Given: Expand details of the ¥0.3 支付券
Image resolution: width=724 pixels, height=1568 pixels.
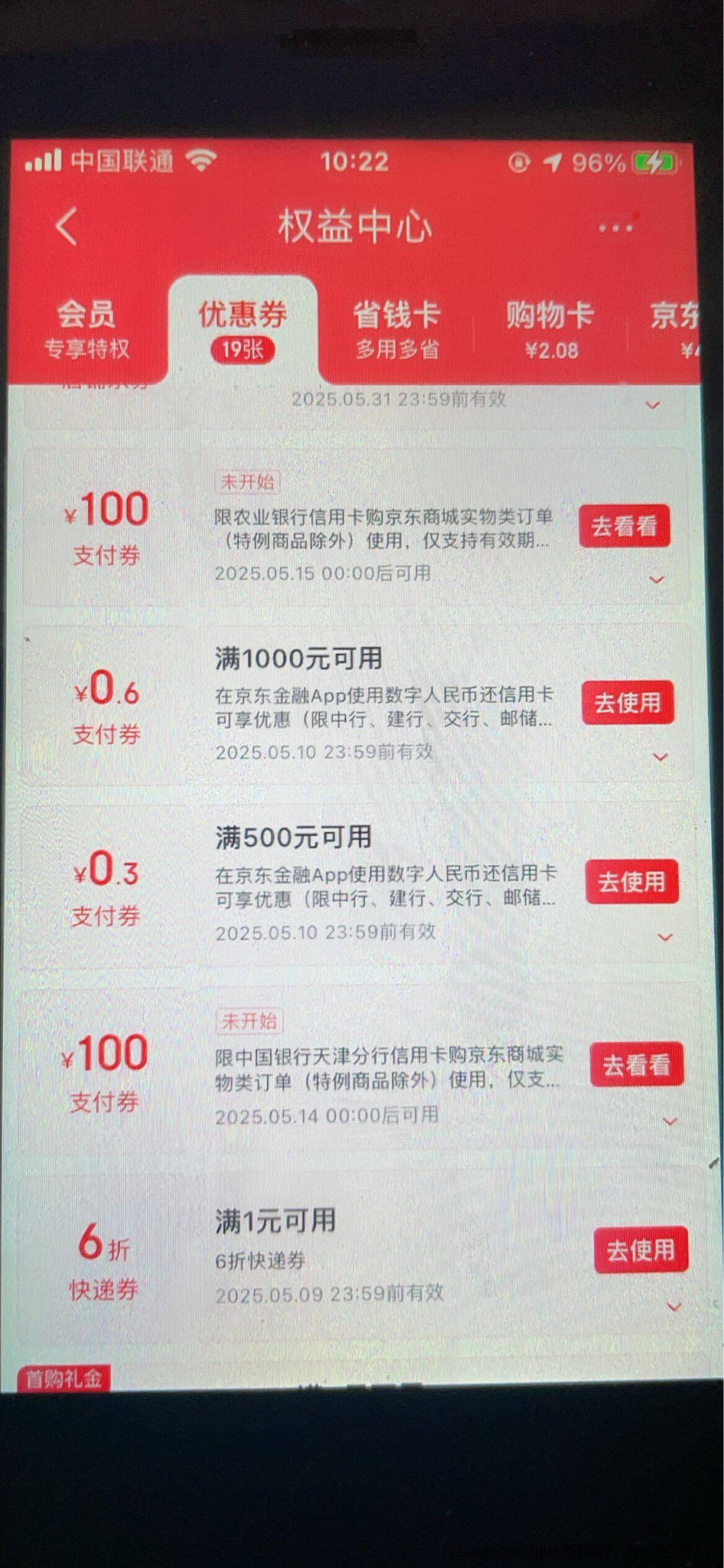Looking at the screenshot, I should [665, 937].
